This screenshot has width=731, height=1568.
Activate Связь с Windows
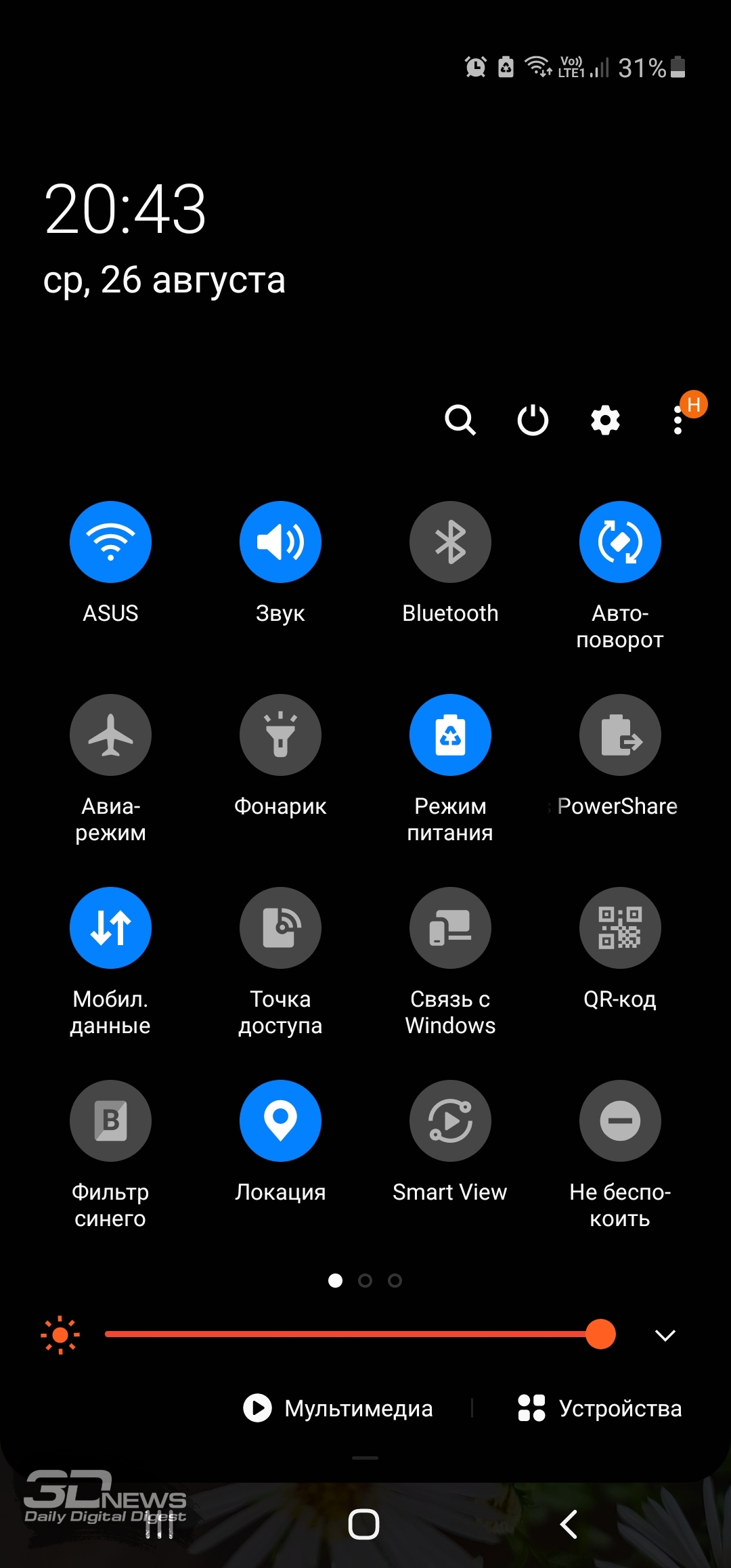(450, 928)
